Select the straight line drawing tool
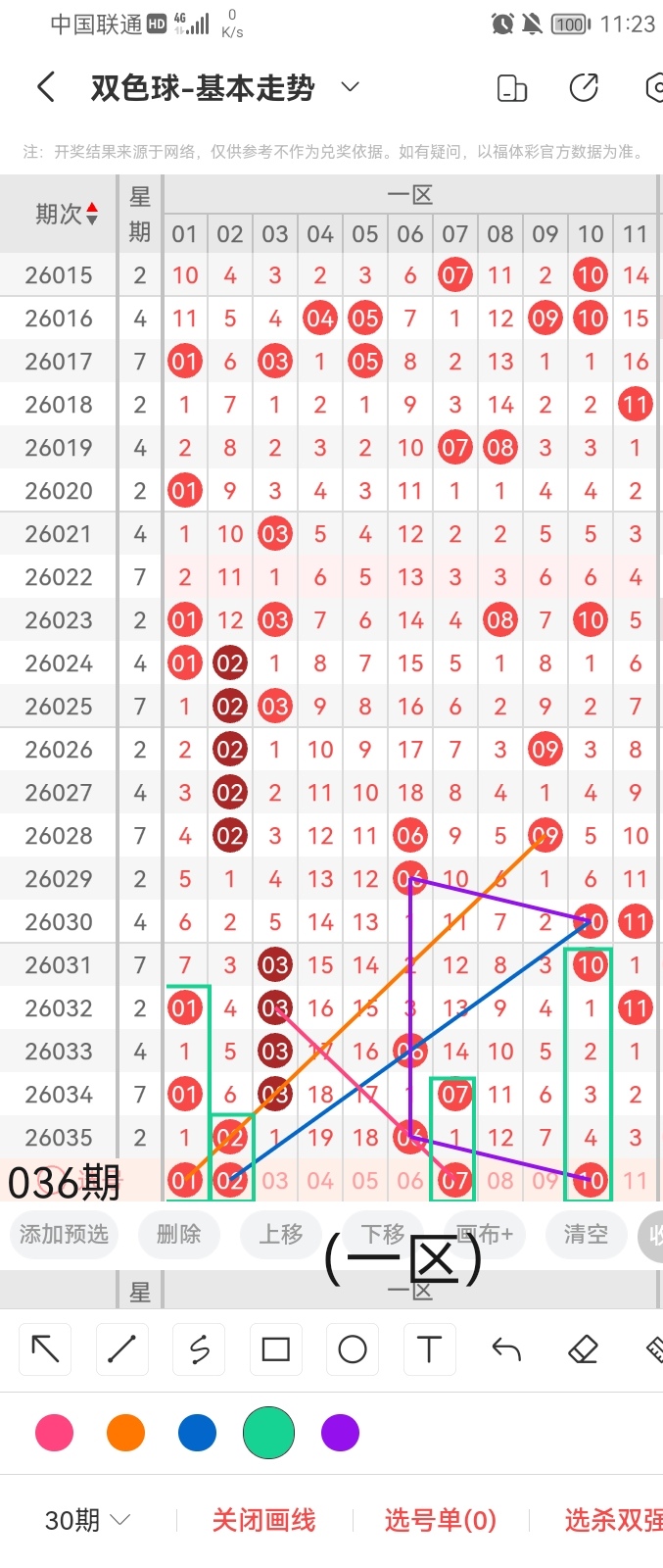The height and width of the screenshot is (1568, 663). (x=121, y=1349)
